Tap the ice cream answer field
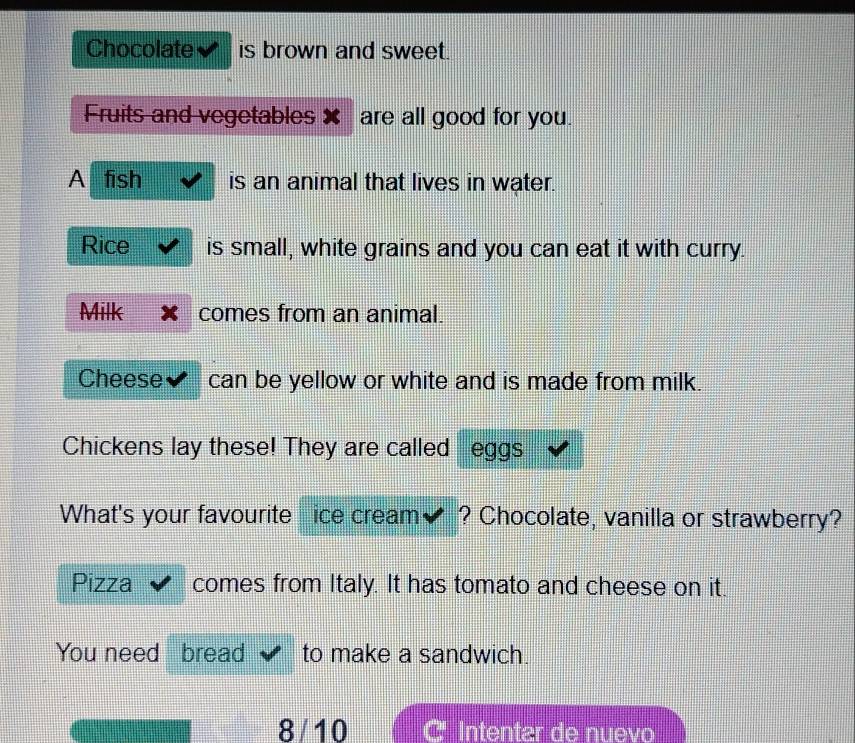 [377, 516]
